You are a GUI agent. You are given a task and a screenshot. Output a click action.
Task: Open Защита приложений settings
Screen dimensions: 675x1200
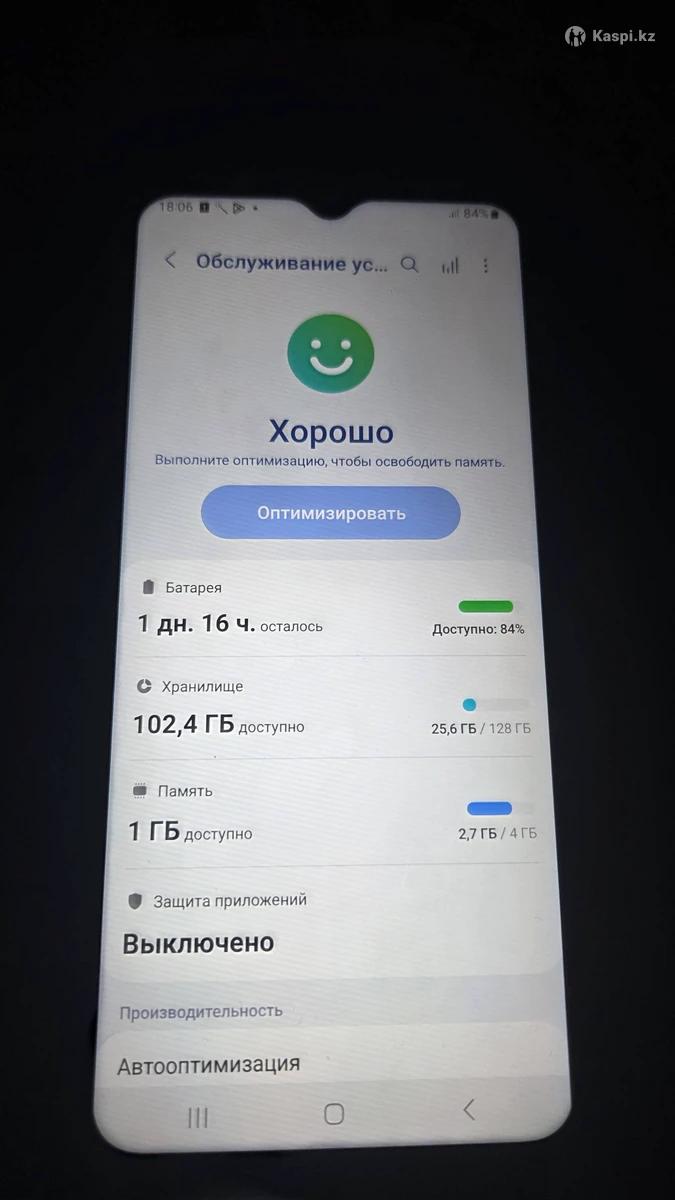point(330,922)
